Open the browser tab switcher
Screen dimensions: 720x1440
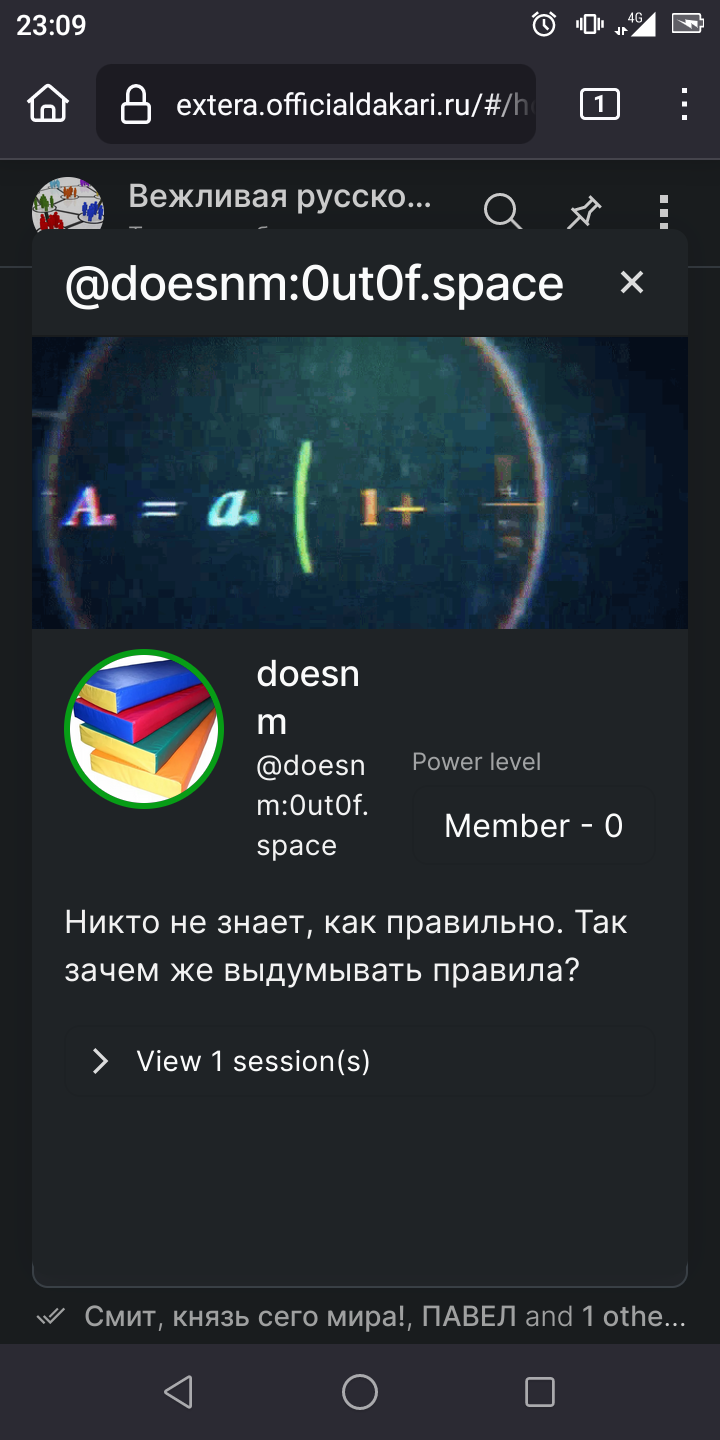[x=600, y=104]
